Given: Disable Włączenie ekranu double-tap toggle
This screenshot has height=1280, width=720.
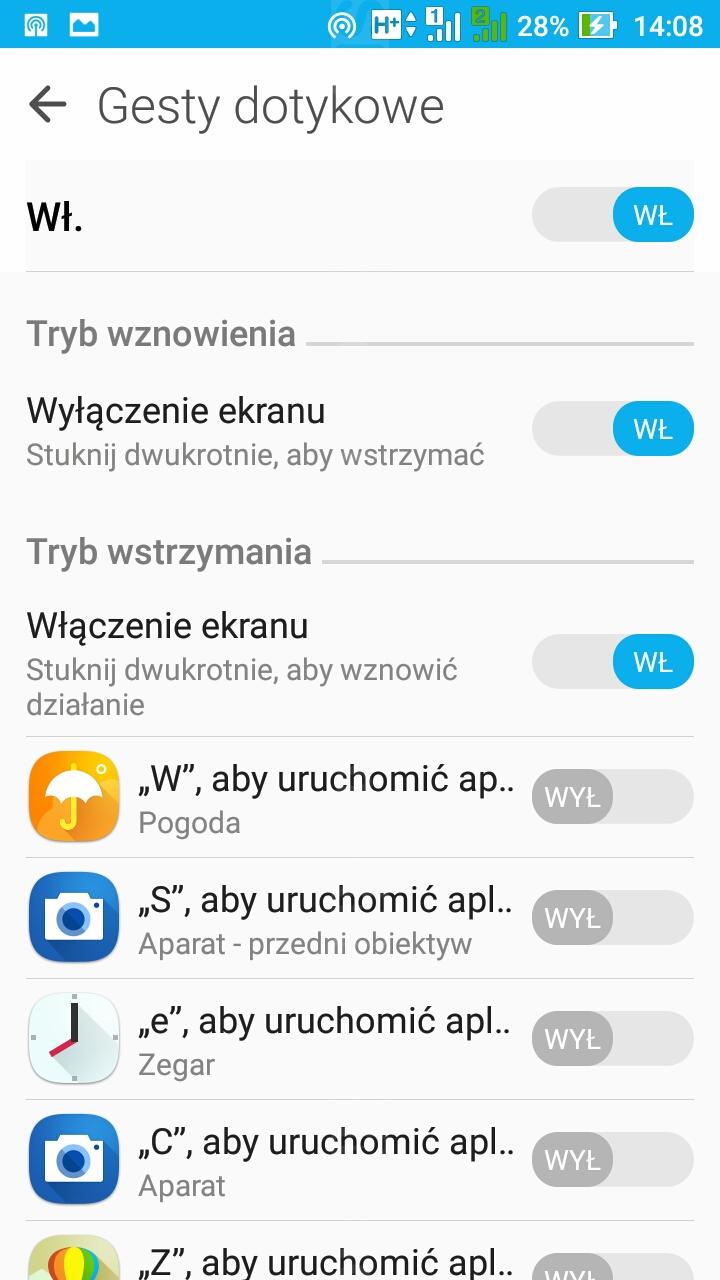Looking at the screenshot, I should pos(612,662).
